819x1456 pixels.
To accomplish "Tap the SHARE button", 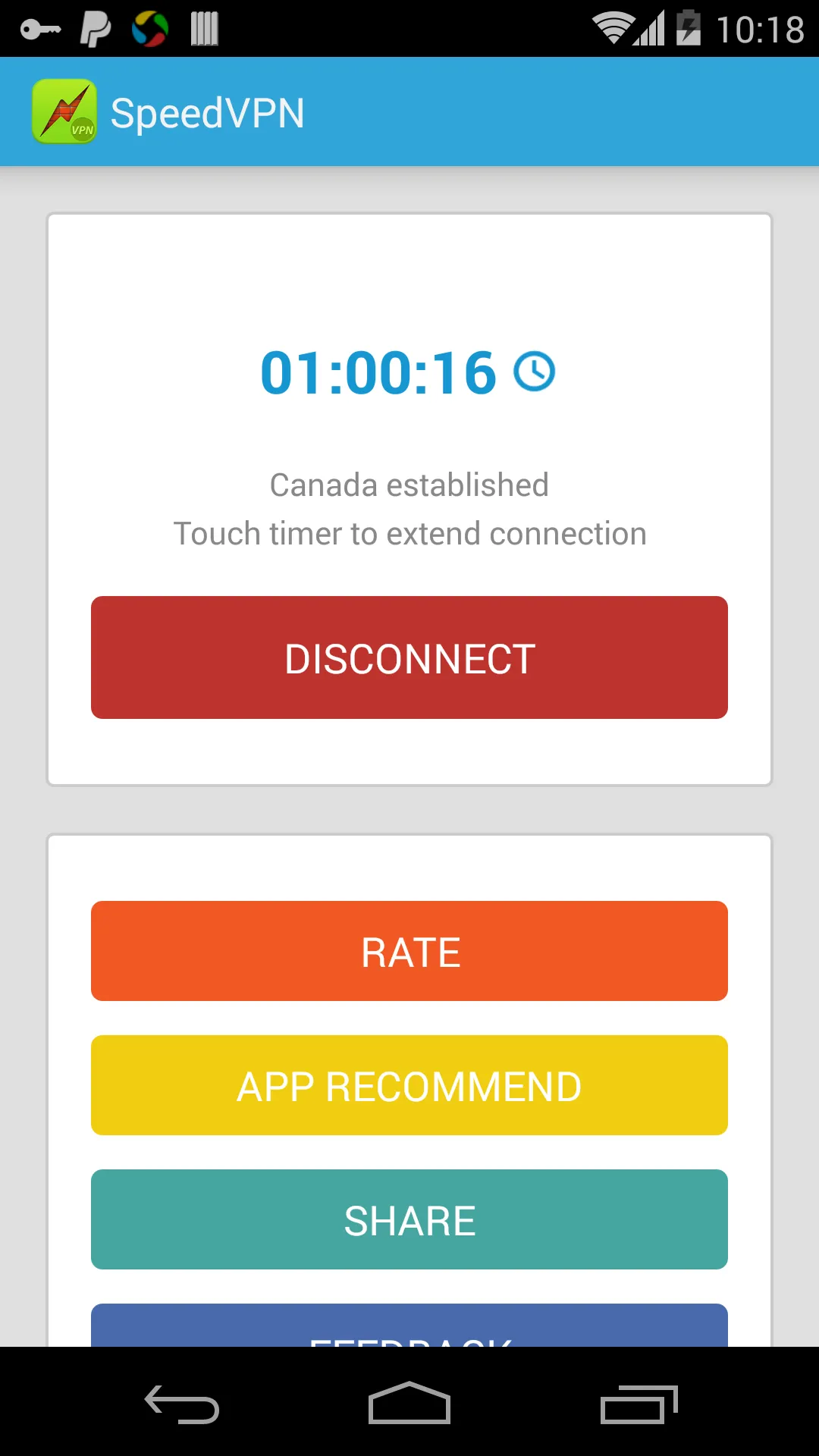I will coord(409,1219).
